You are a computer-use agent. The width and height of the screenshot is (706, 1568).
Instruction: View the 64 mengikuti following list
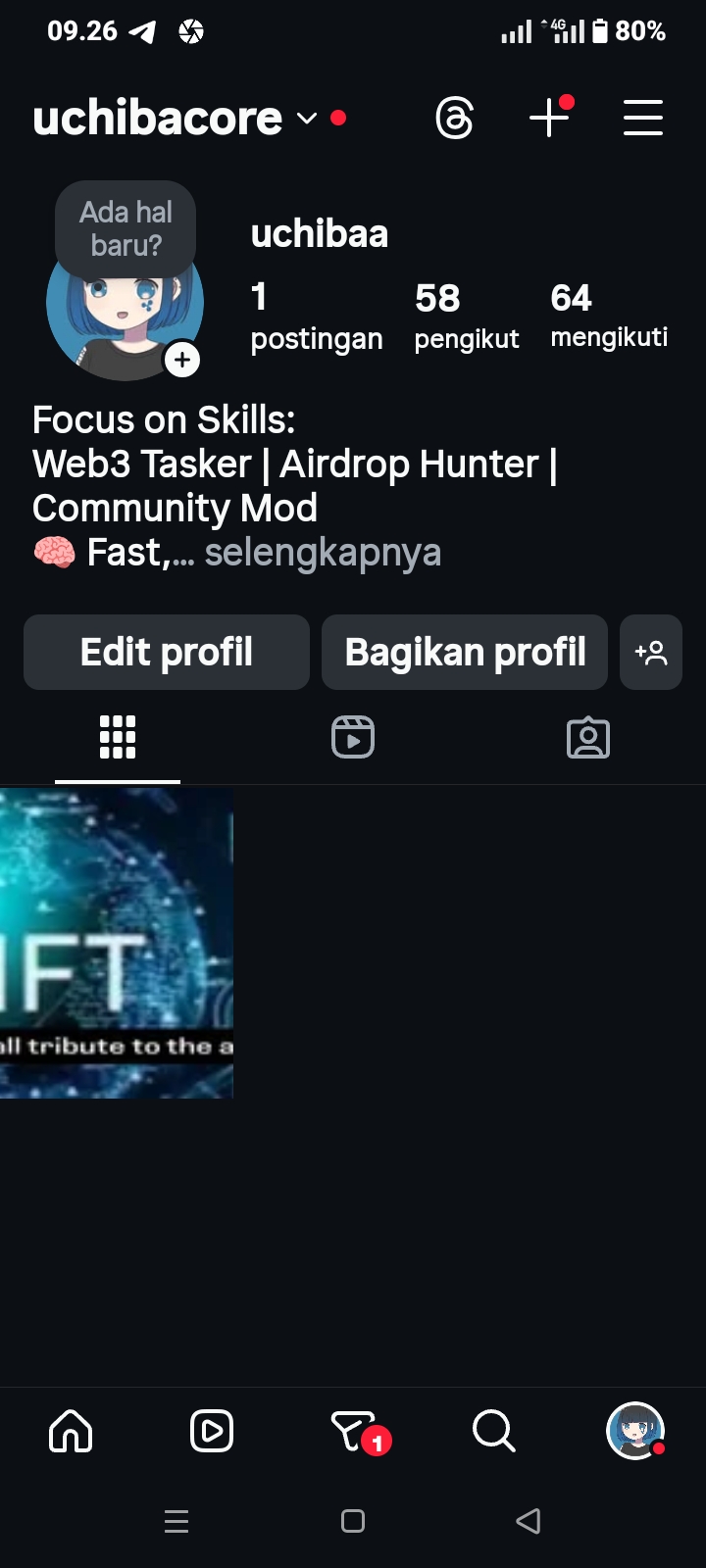[x=608, y=316]
